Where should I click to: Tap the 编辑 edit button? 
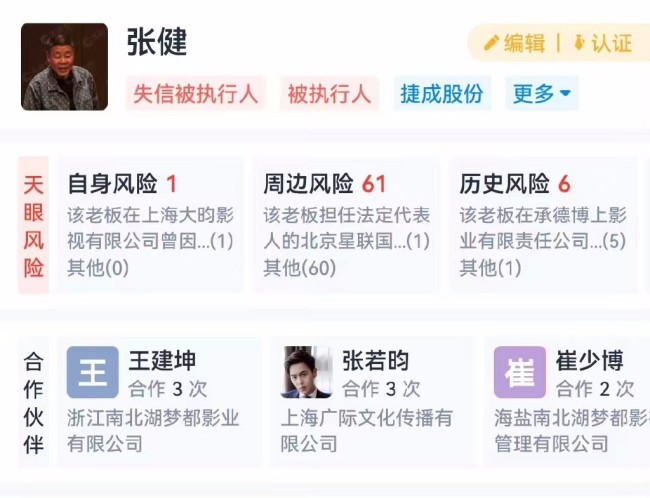[514, 43]
